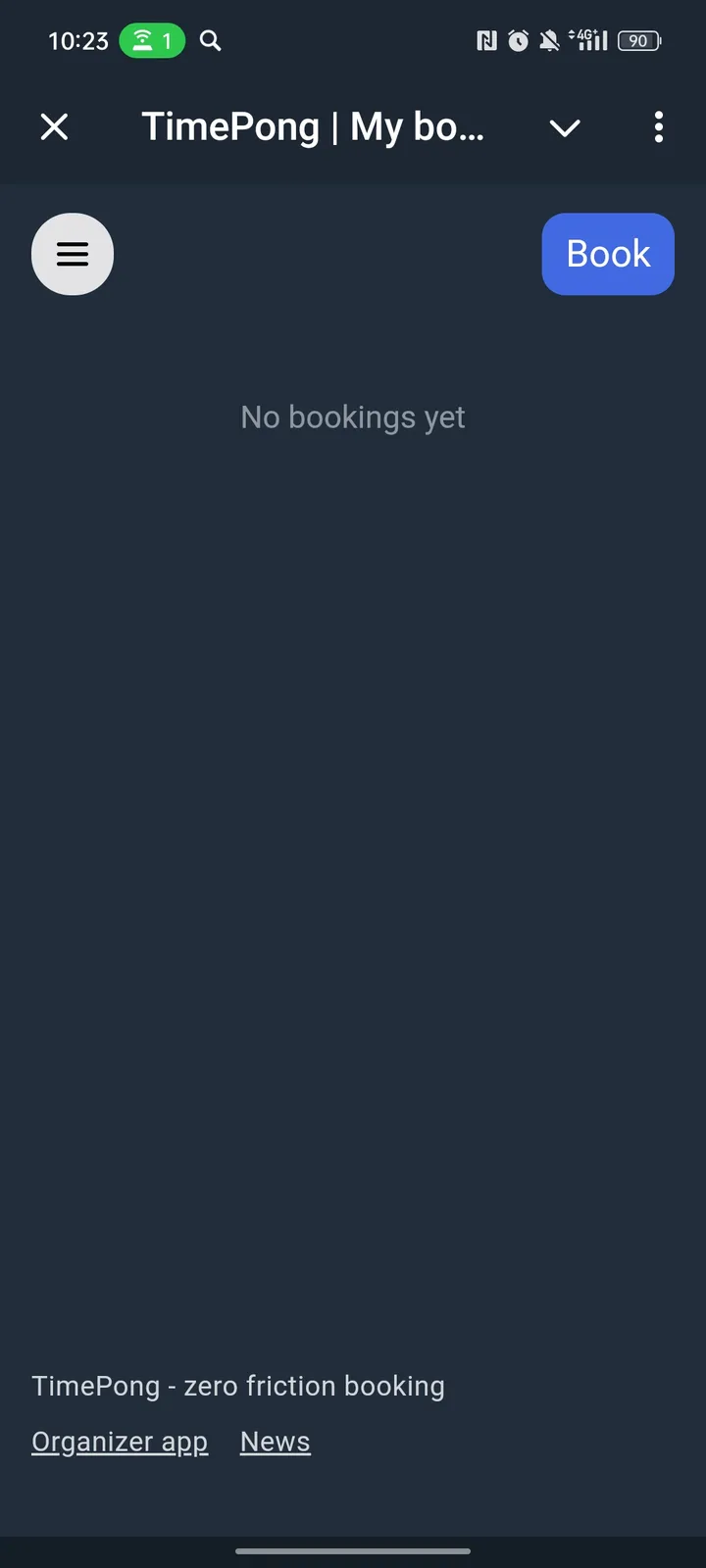This screenshot has width=706, height=1568.
Task: Close the TimePong browser tab
Action: tap(55, 127)
